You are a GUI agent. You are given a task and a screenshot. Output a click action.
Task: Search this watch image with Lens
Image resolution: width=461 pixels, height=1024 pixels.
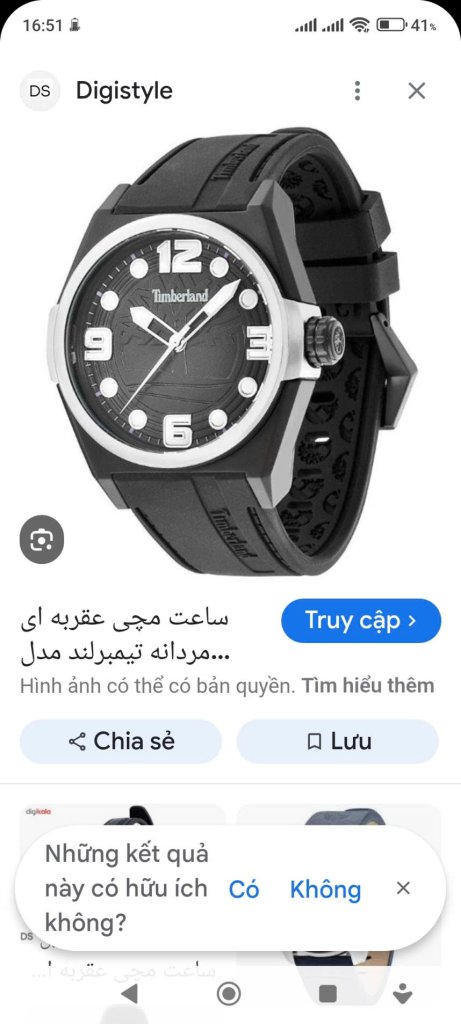click(42, 539)
